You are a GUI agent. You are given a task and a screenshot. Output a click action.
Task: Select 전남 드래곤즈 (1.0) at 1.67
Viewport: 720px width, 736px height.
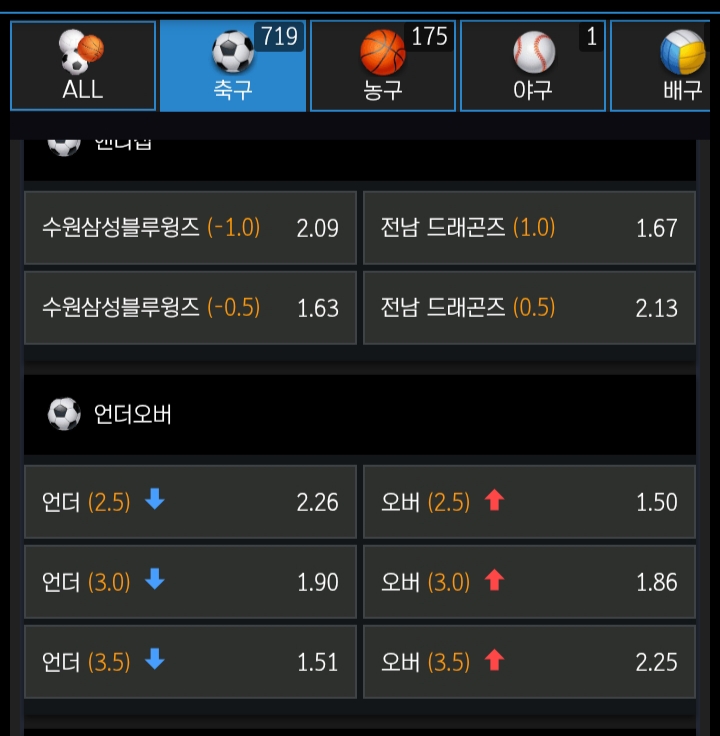click(529, 228)
